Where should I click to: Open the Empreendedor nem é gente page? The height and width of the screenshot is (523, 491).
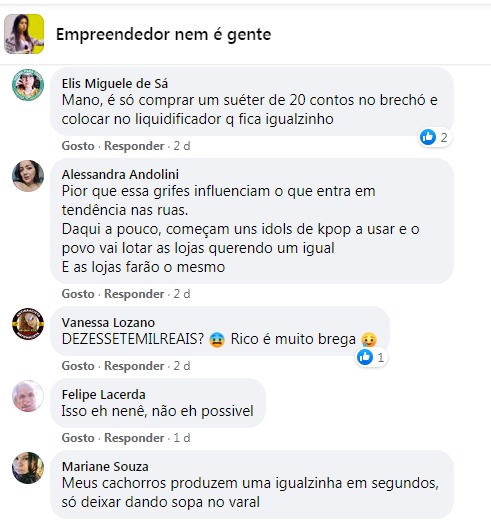(163, 34)
